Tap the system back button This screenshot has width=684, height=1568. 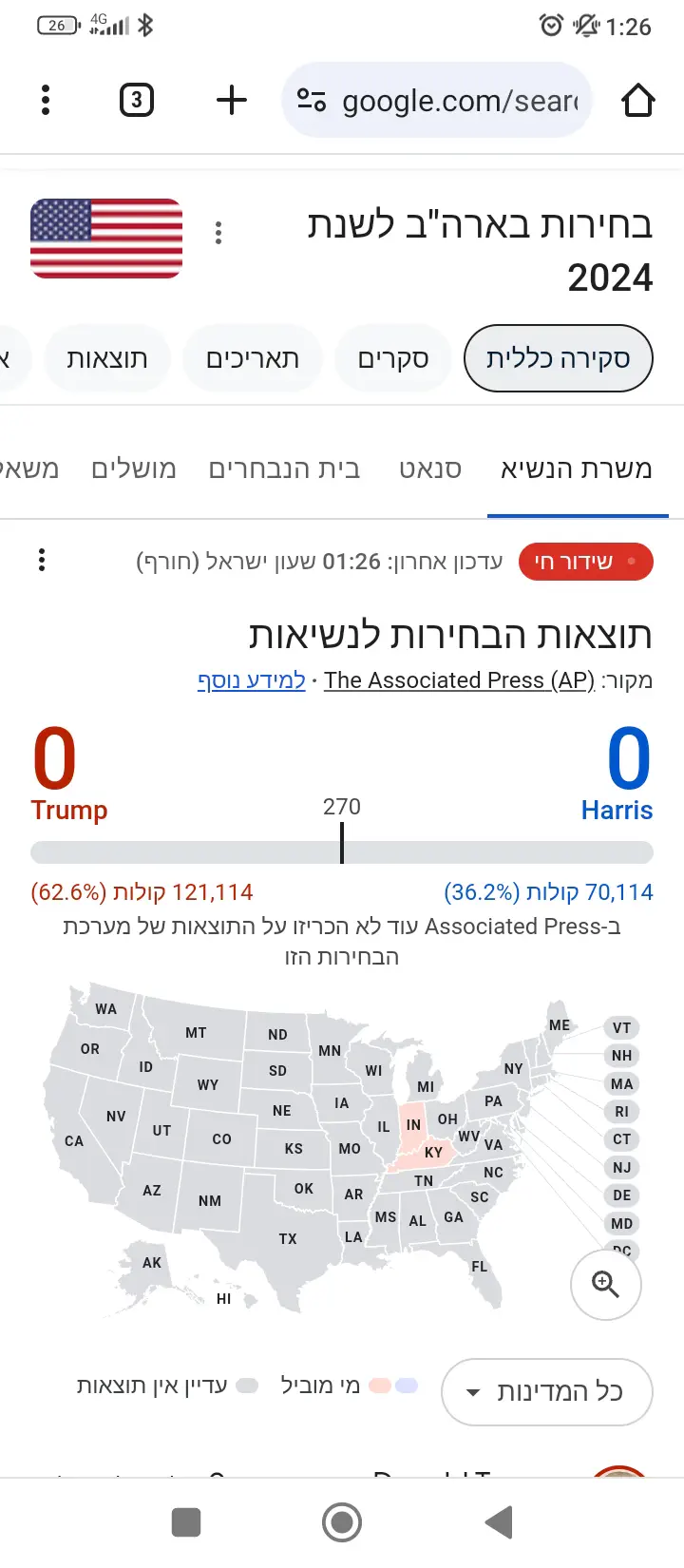(x=500, y=1521)
